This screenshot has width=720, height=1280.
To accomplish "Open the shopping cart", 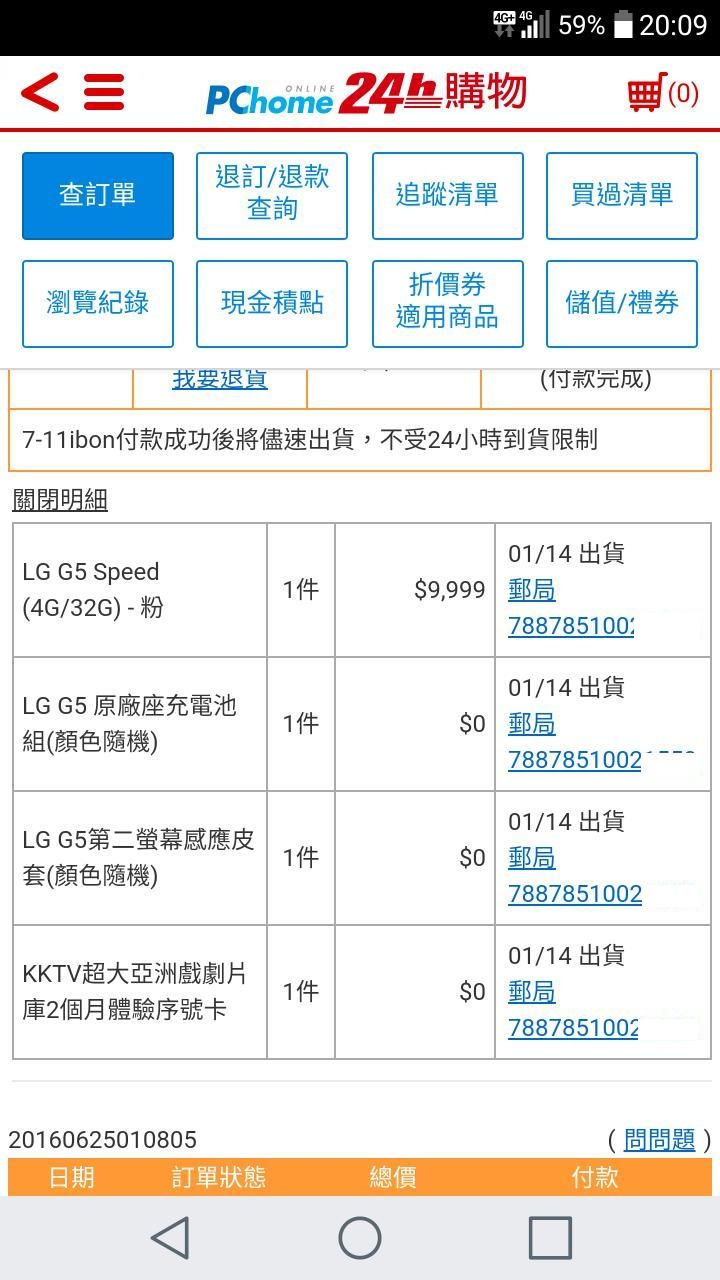I will (661, 94).
